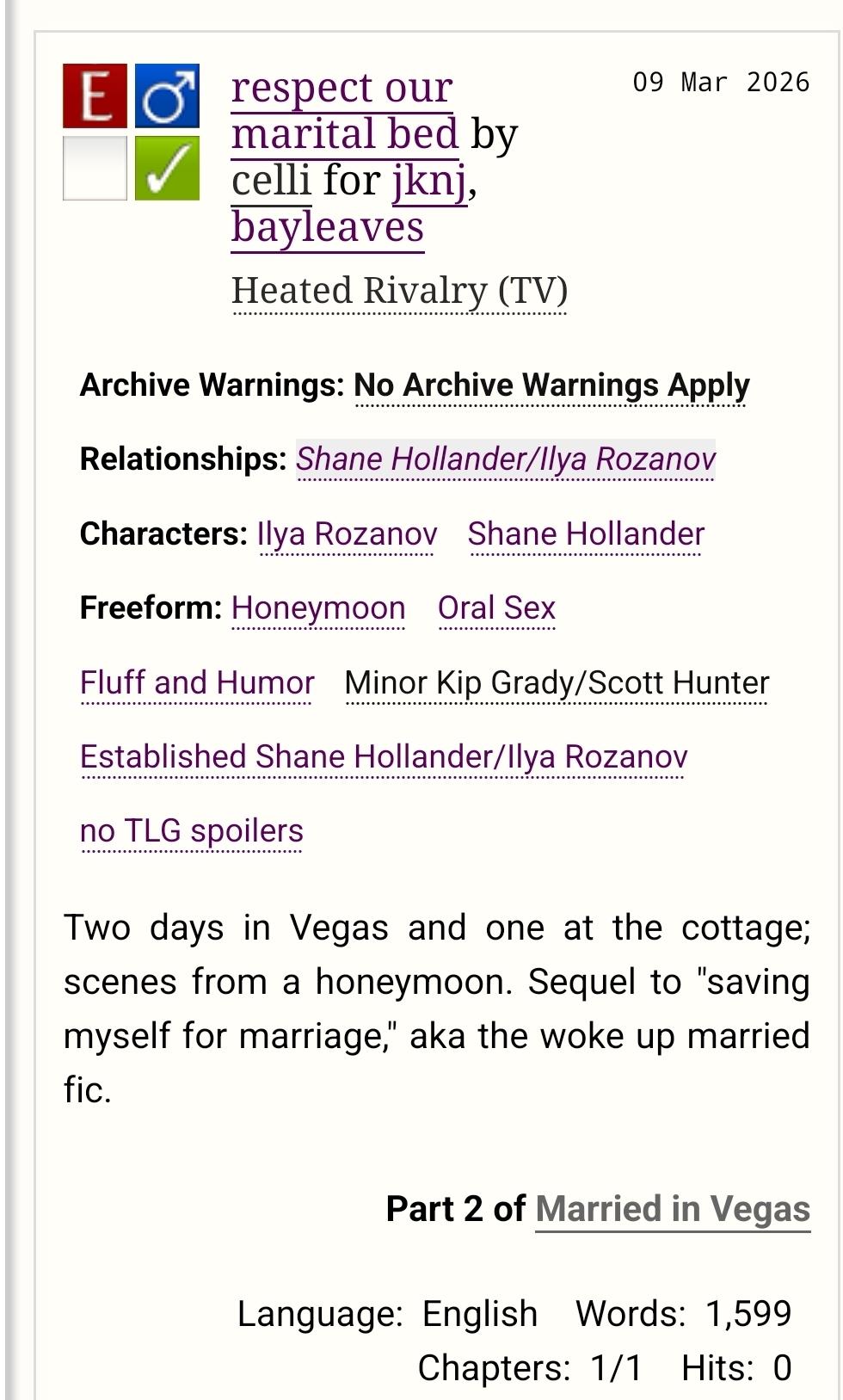Image resolution: width=843 pixels, height=1400 pixels.
Task: Open the Fluff and Humor tag
Action: 197,683
